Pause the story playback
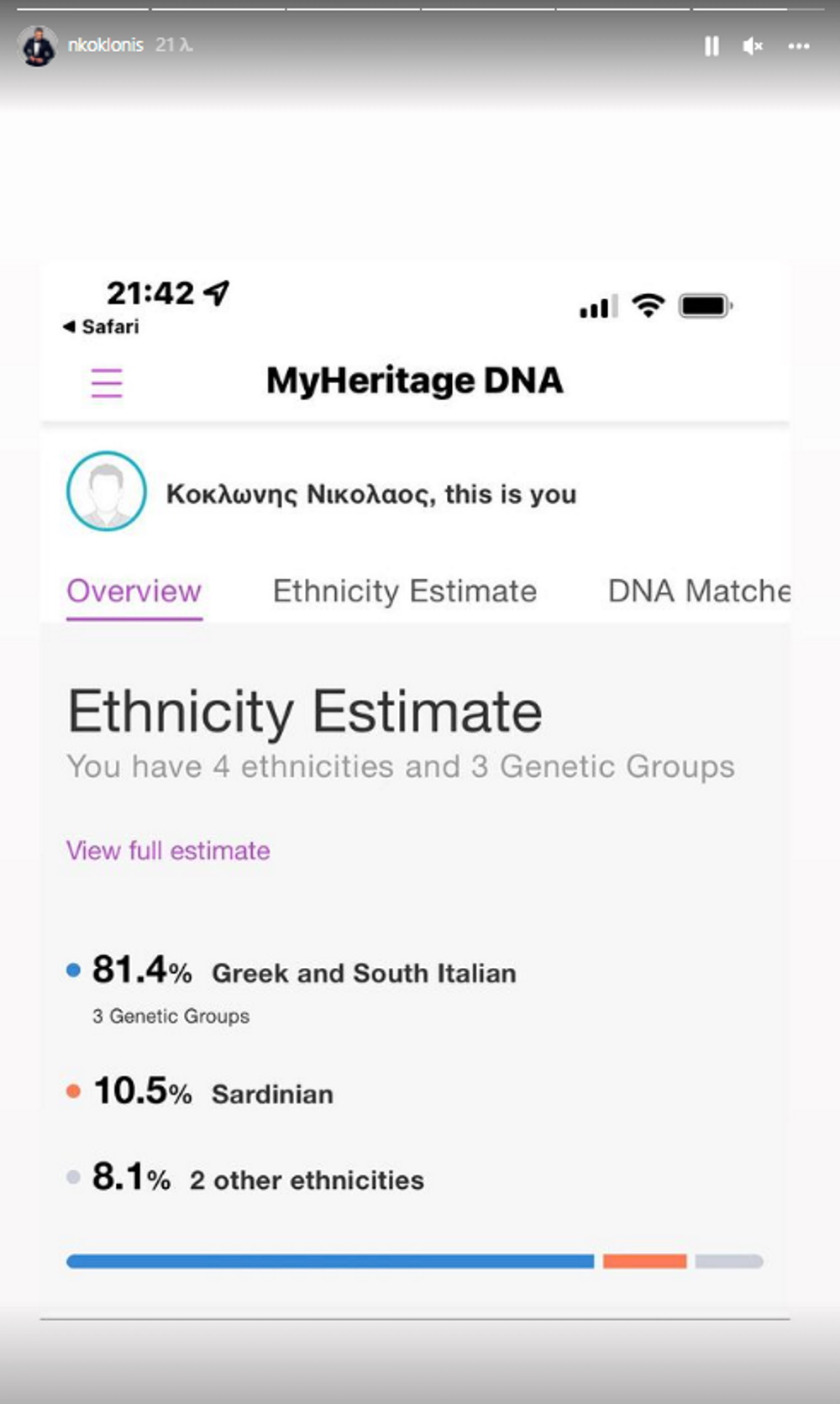840x1404 pixels. point(711,46)
